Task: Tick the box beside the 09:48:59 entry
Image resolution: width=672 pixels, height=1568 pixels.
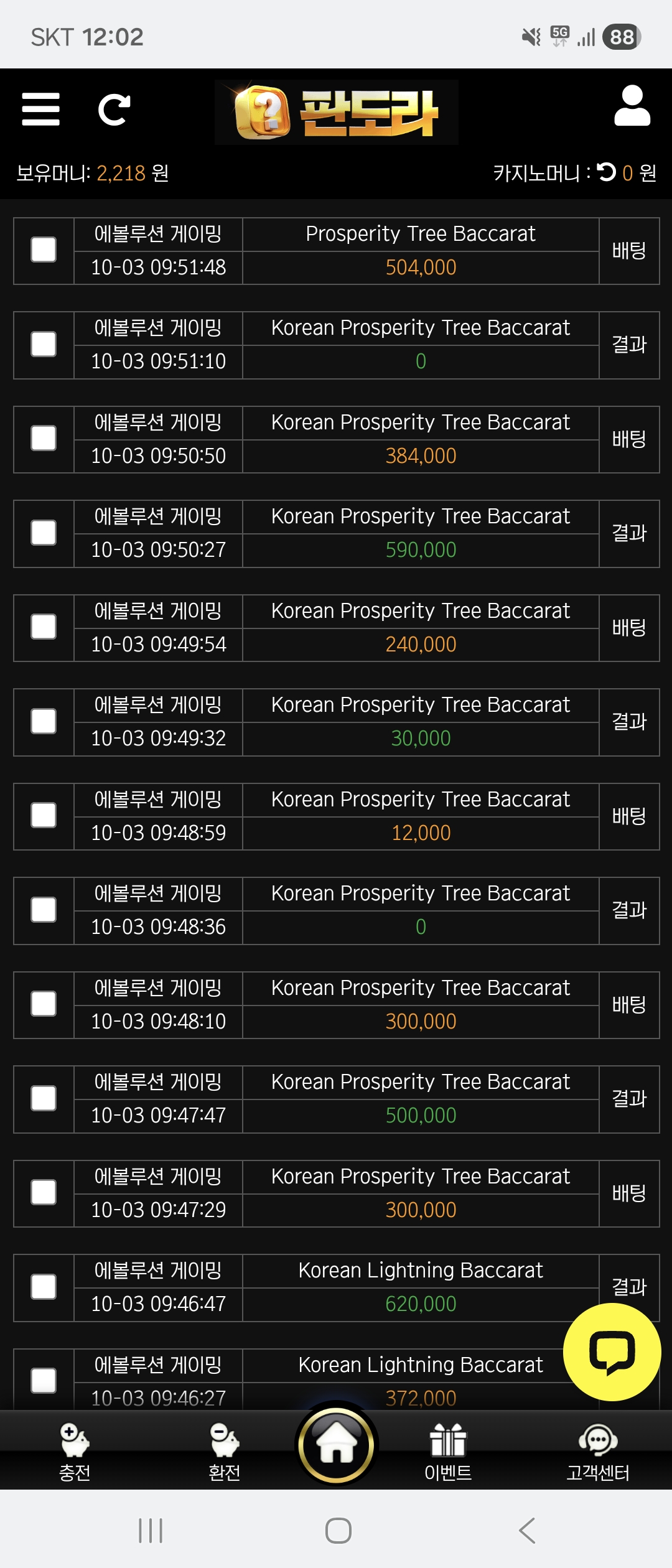Action: (44, 816)
